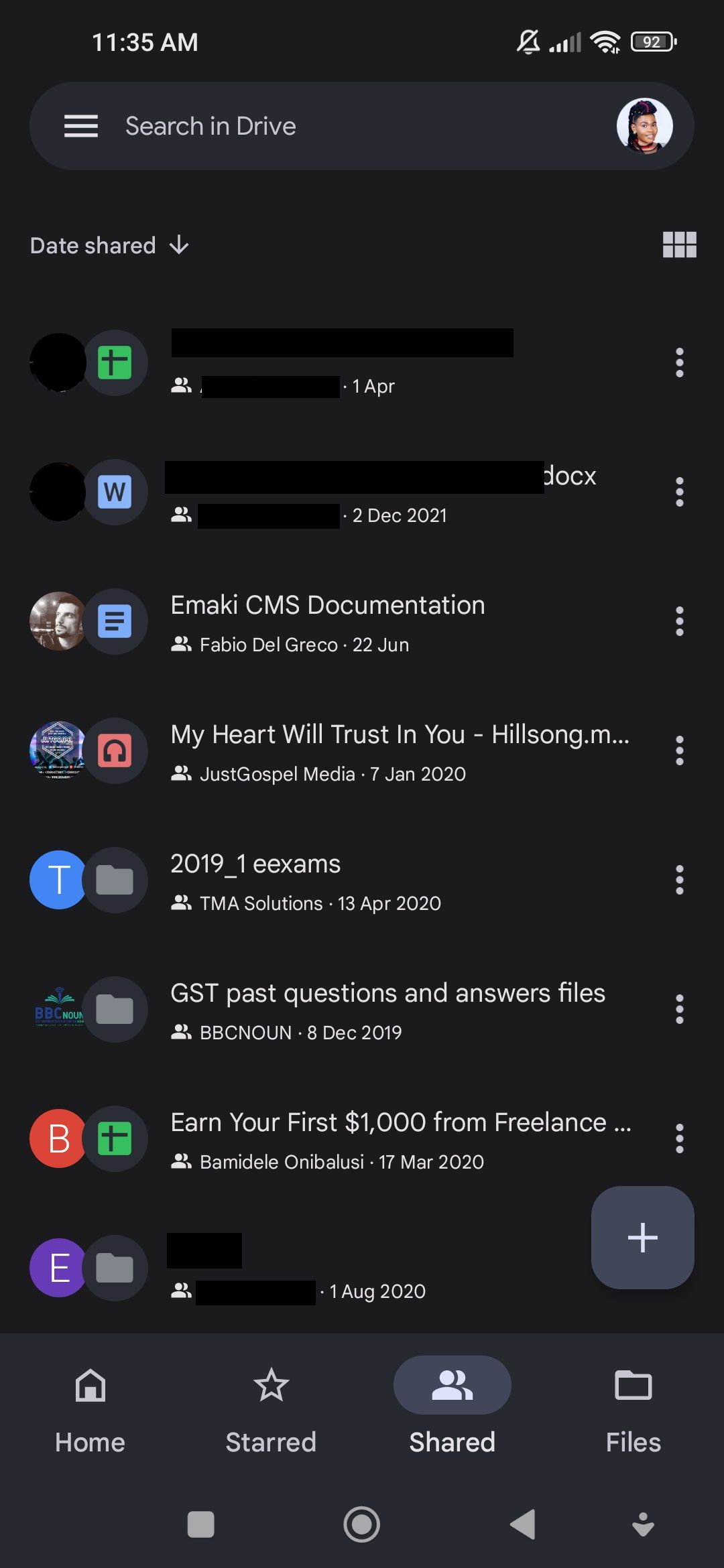Viewport: 724px width, 1568px height.
Task: Create a new item with plus button
Action: [642, 1237]
